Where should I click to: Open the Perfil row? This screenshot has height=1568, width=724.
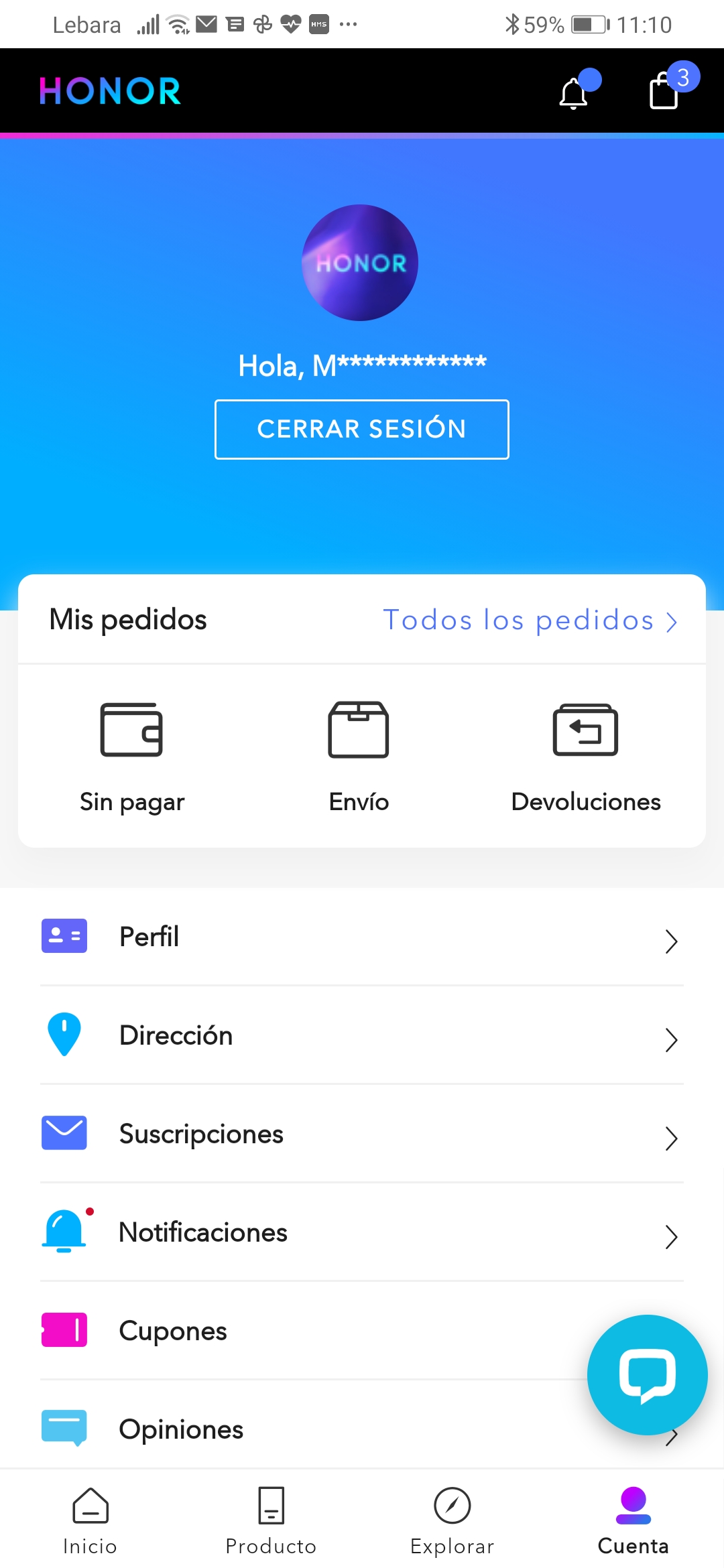362,937
